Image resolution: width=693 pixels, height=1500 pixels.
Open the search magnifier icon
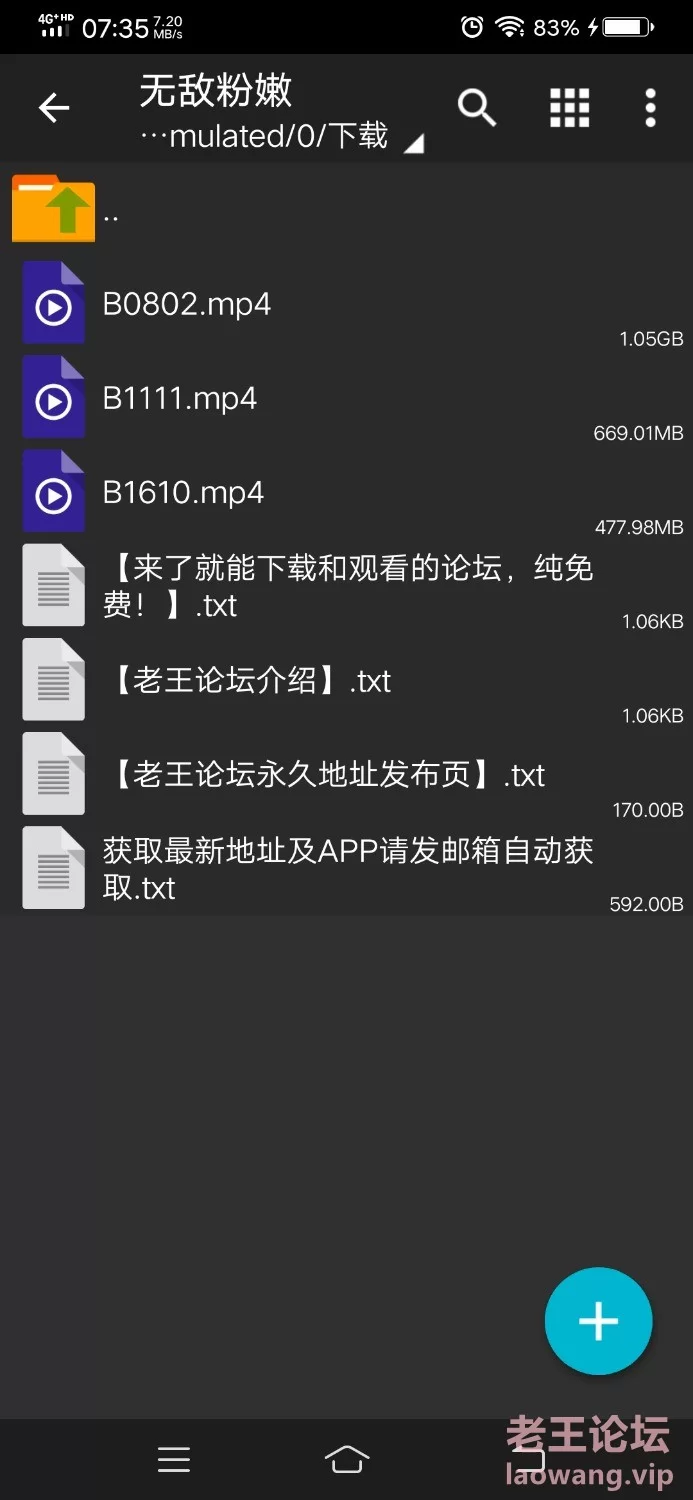click(x=477, y=108)
